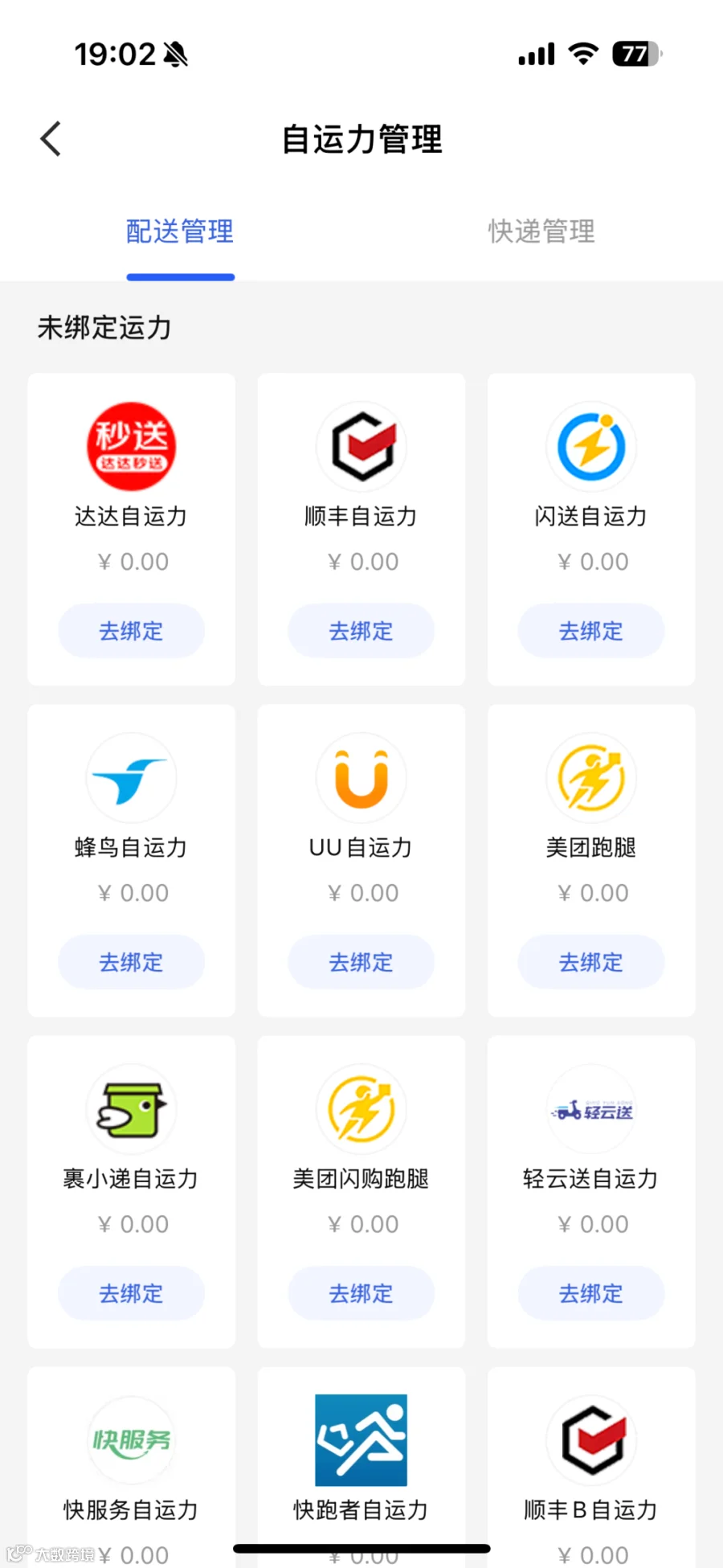Tap 去绑定 for 闪送自运力
This screenshot has height=1568, width=723.
click(590, 631)
